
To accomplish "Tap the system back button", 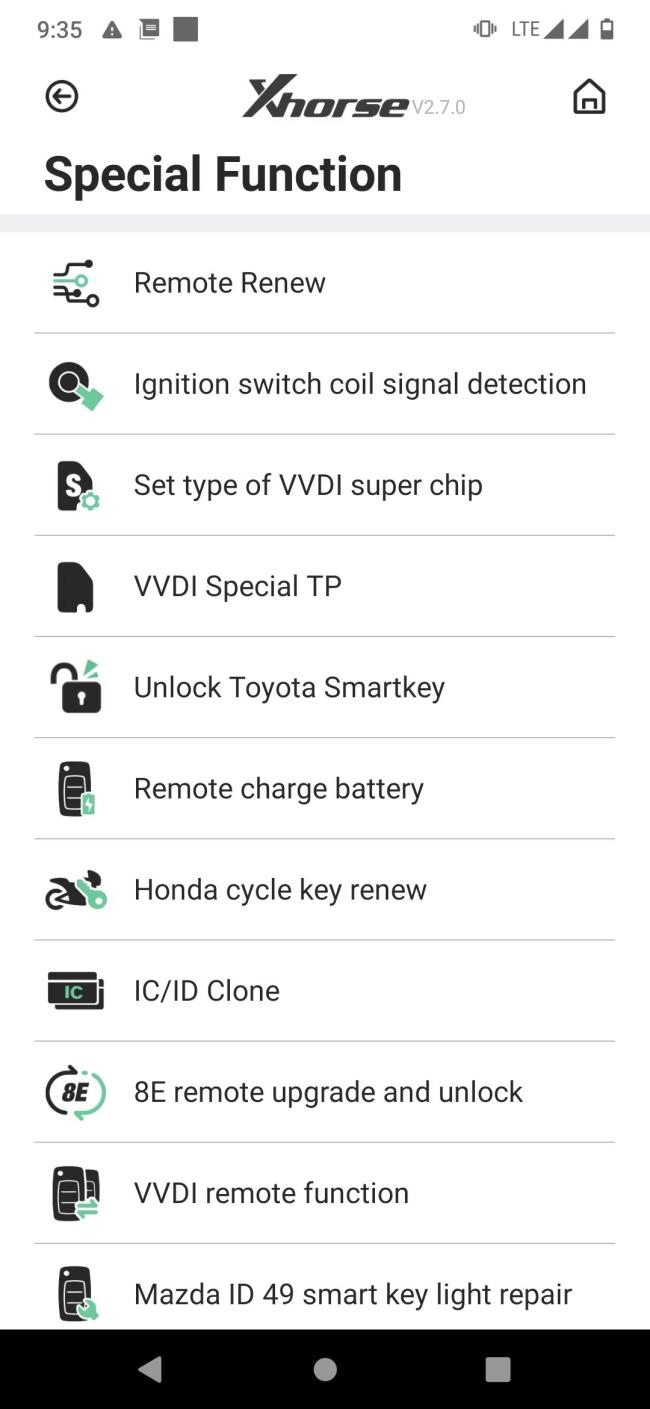I will pyautogui.click(x=150, y=1369).
